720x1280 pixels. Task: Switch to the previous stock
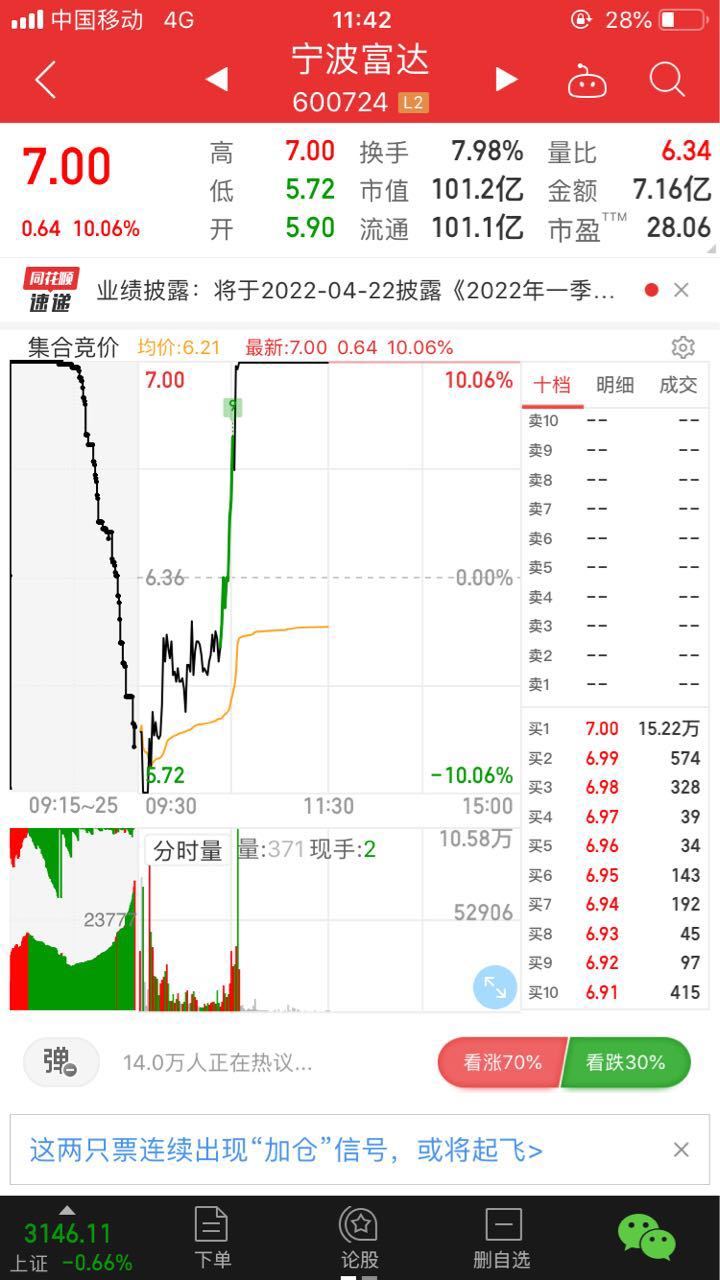(216, 79)
